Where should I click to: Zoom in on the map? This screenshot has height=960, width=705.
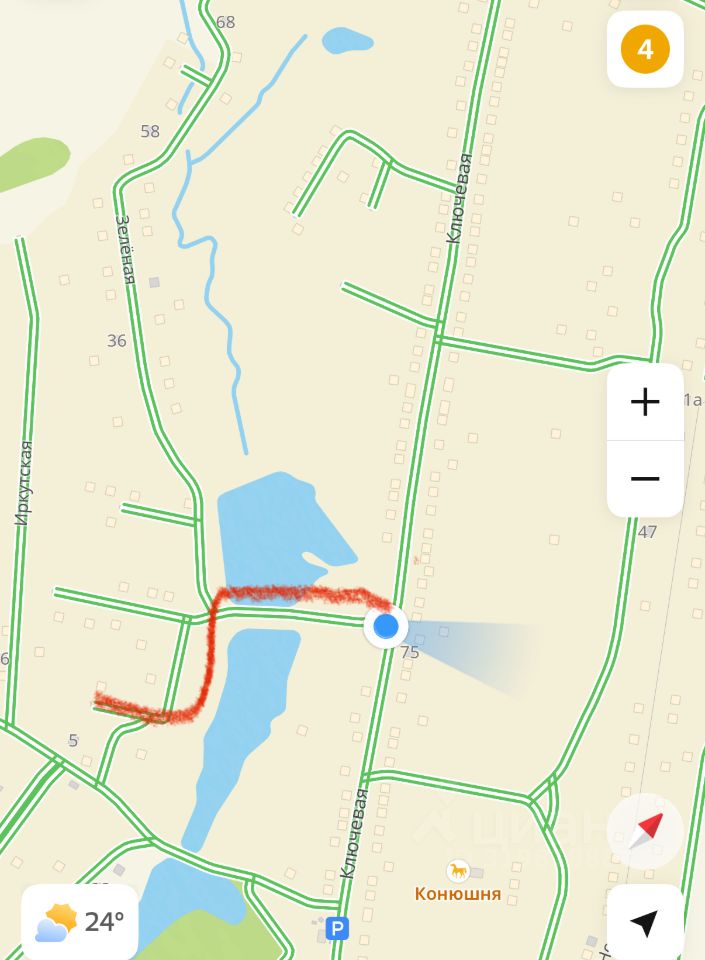pos(645,402)
